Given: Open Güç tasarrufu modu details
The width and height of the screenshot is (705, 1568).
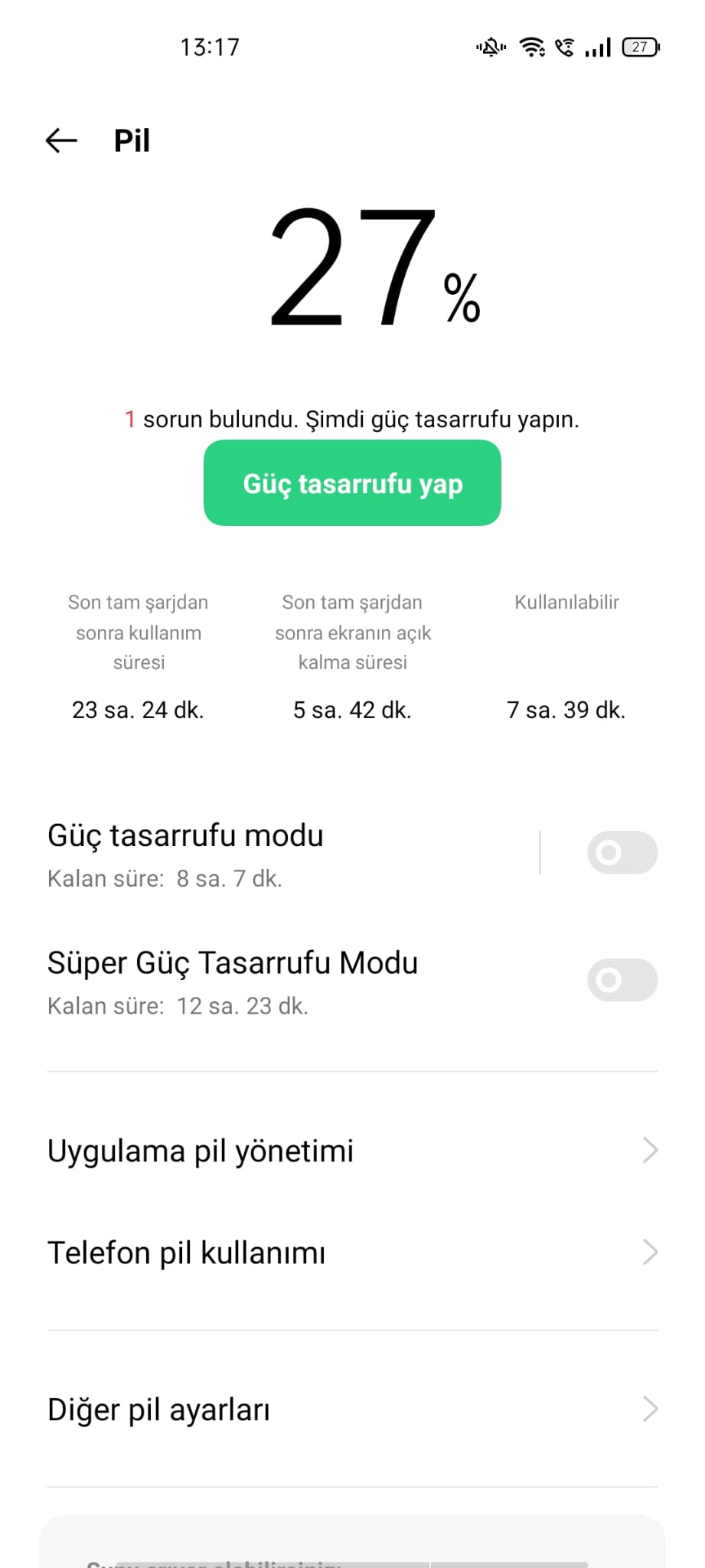Looking at the screenshot, I should (x=292, y=854).
